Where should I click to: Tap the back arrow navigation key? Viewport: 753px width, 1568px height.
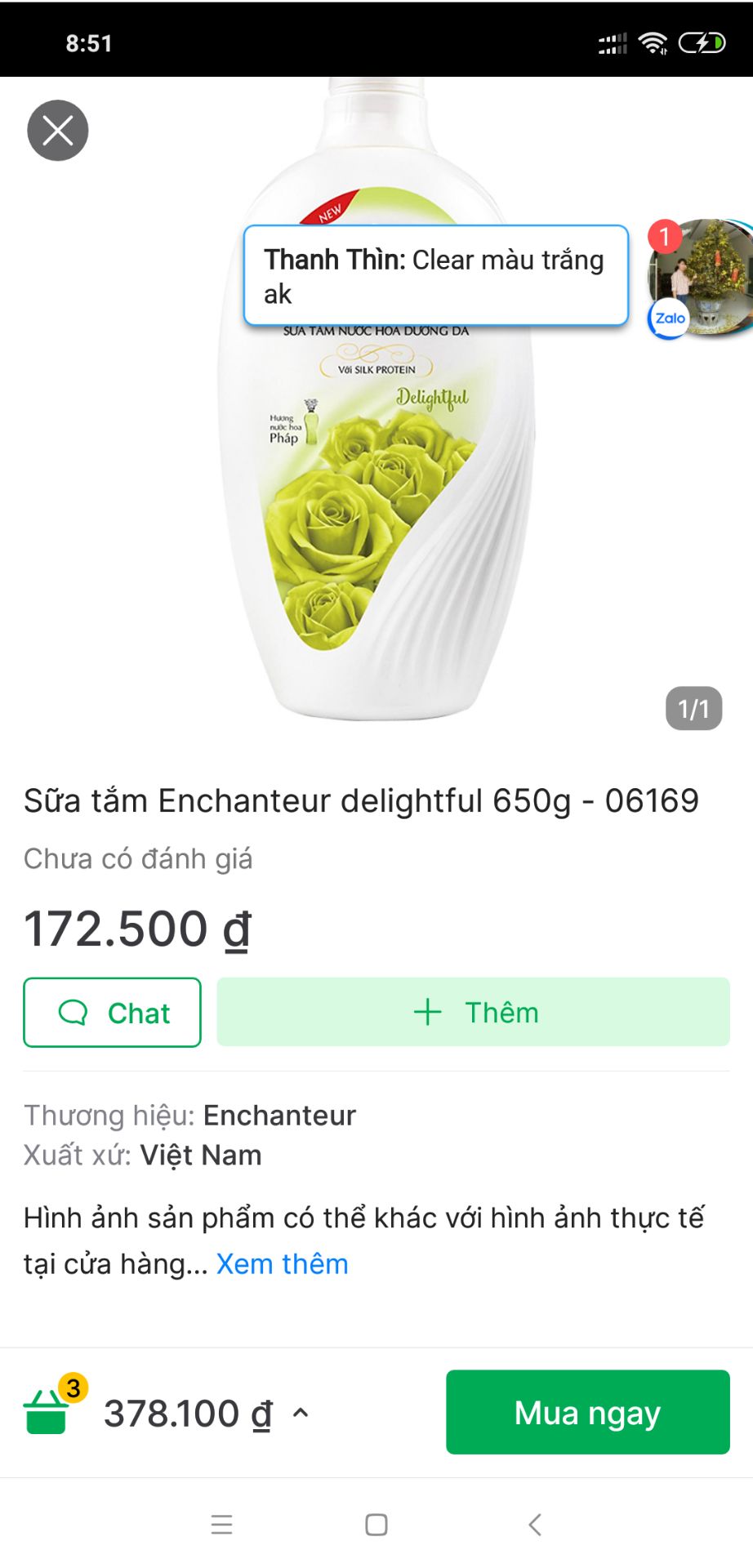point(532,1524)
